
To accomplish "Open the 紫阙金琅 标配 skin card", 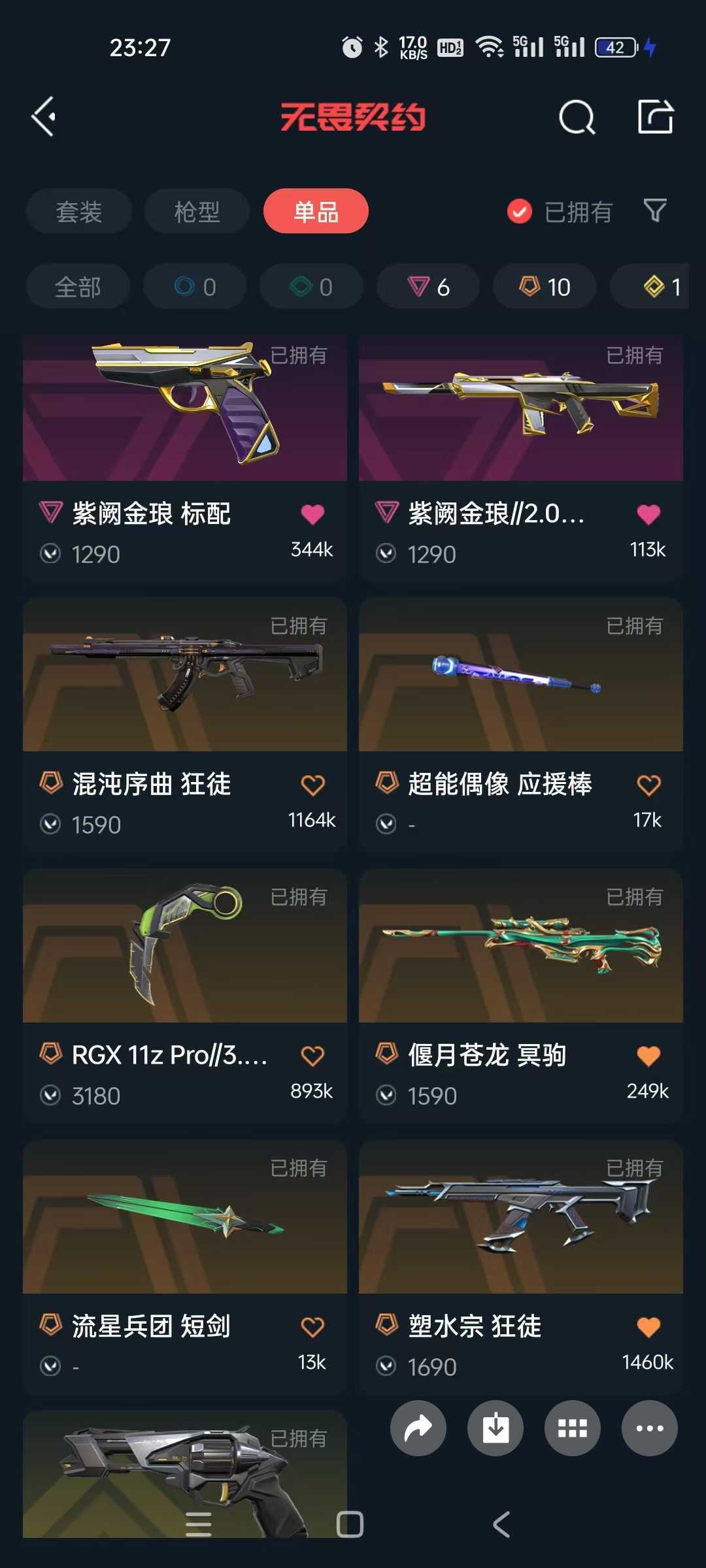I will pyautogui.click(x=185, y=459).
